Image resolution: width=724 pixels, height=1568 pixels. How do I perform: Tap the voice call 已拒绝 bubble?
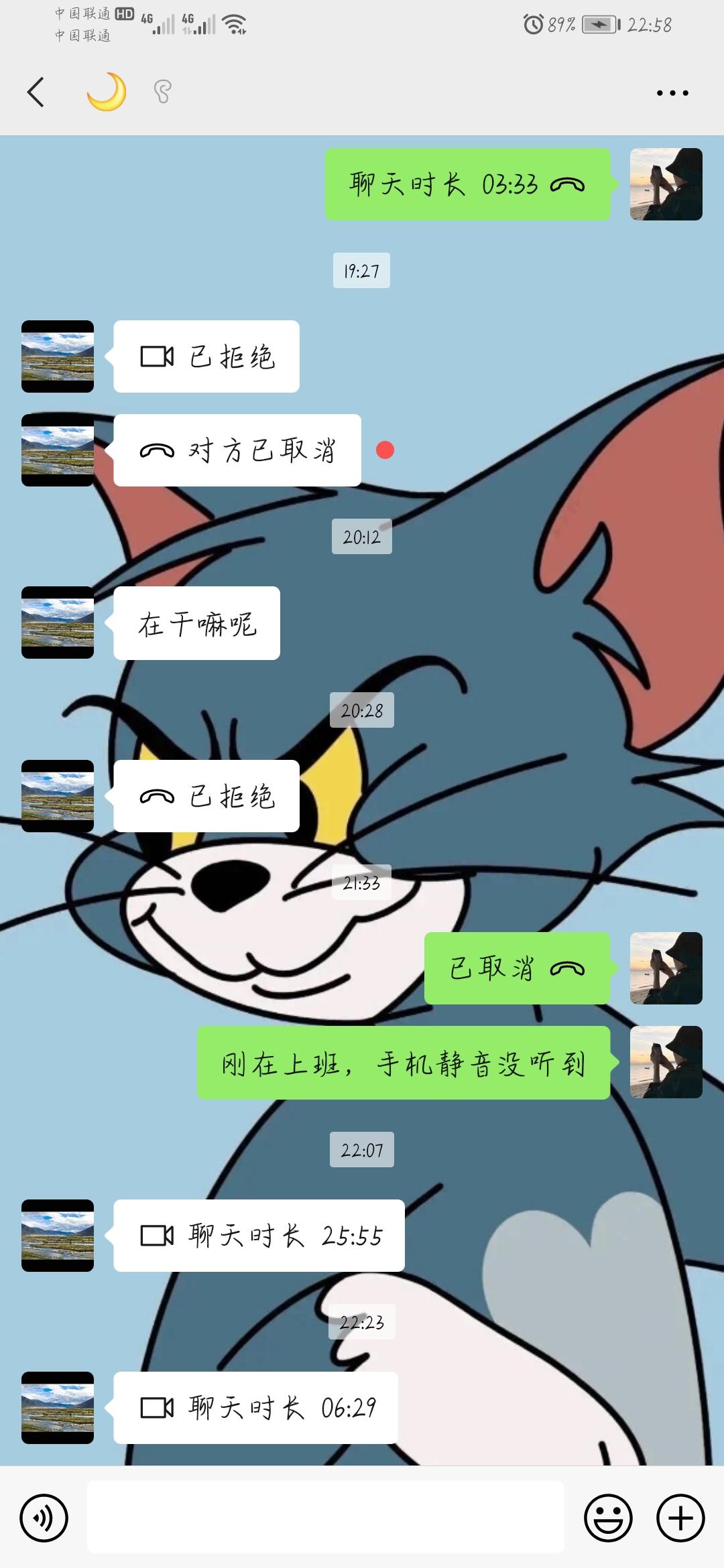(x=206, y=796)
